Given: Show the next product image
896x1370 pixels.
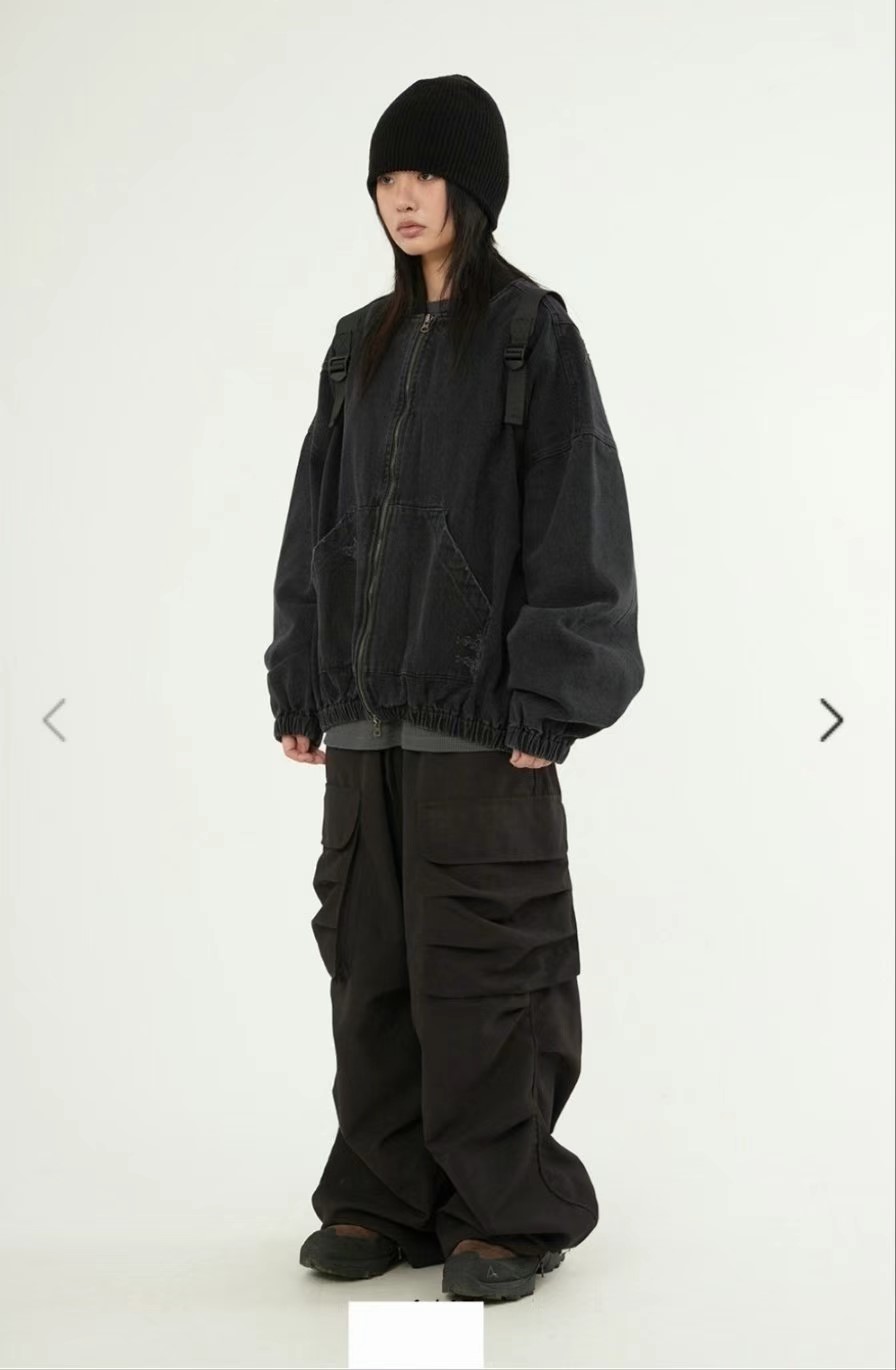Looking at the screenshot, I should coord(831,720).
